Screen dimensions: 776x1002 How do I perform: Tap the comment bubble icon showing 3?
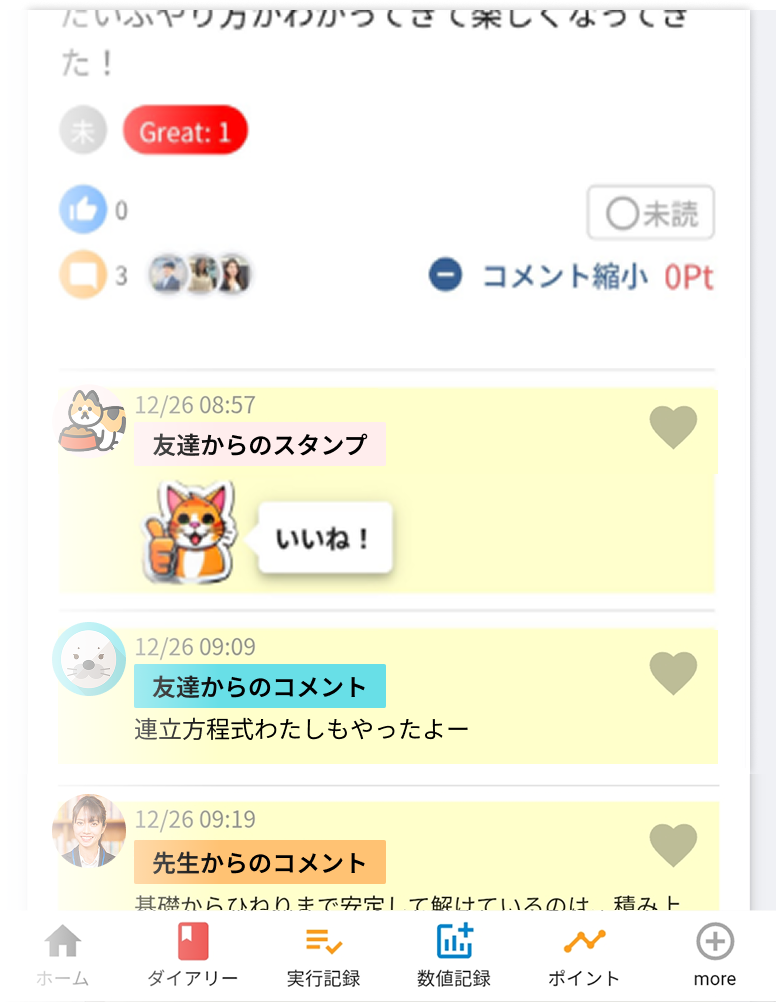tap(83, 275)
